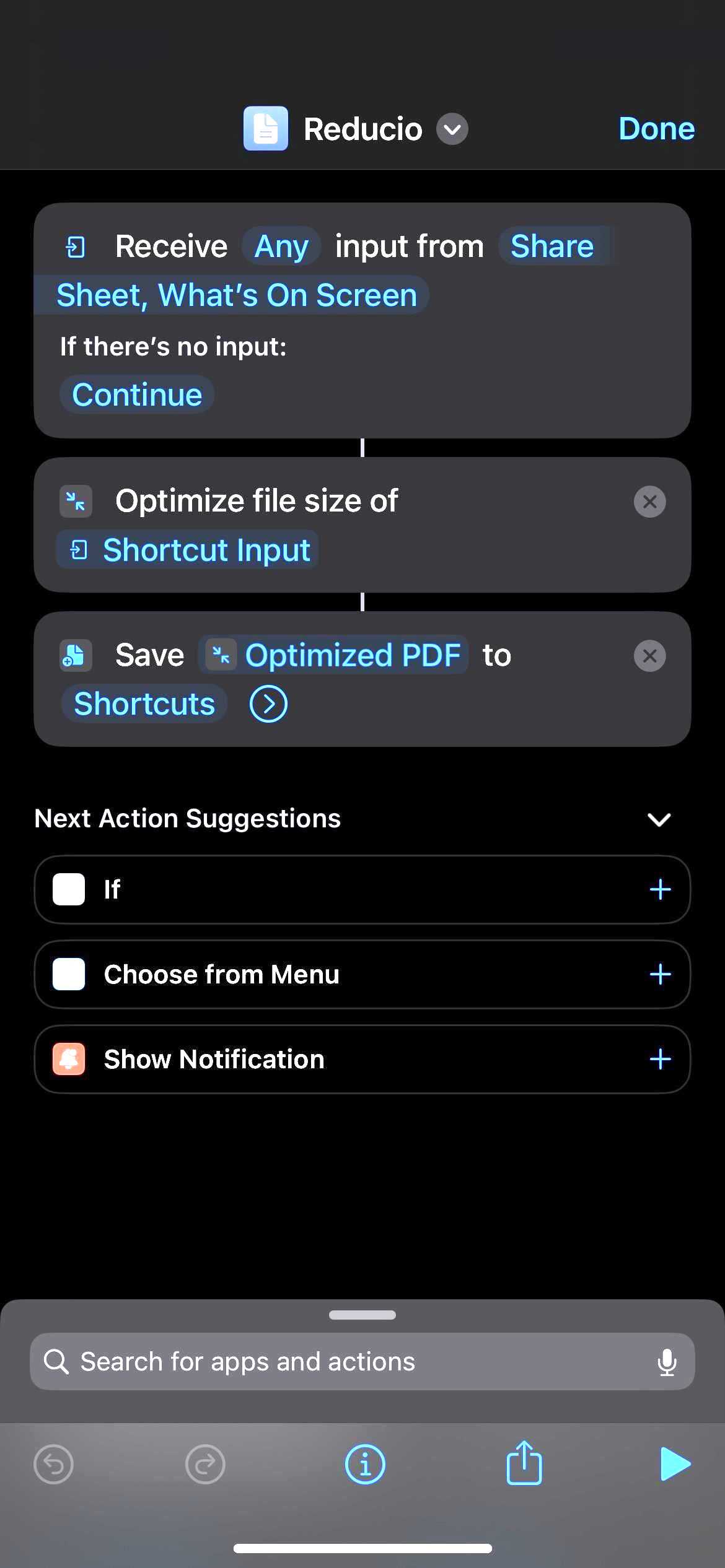Expand the Save action options arrow

(x=268, y=704)
